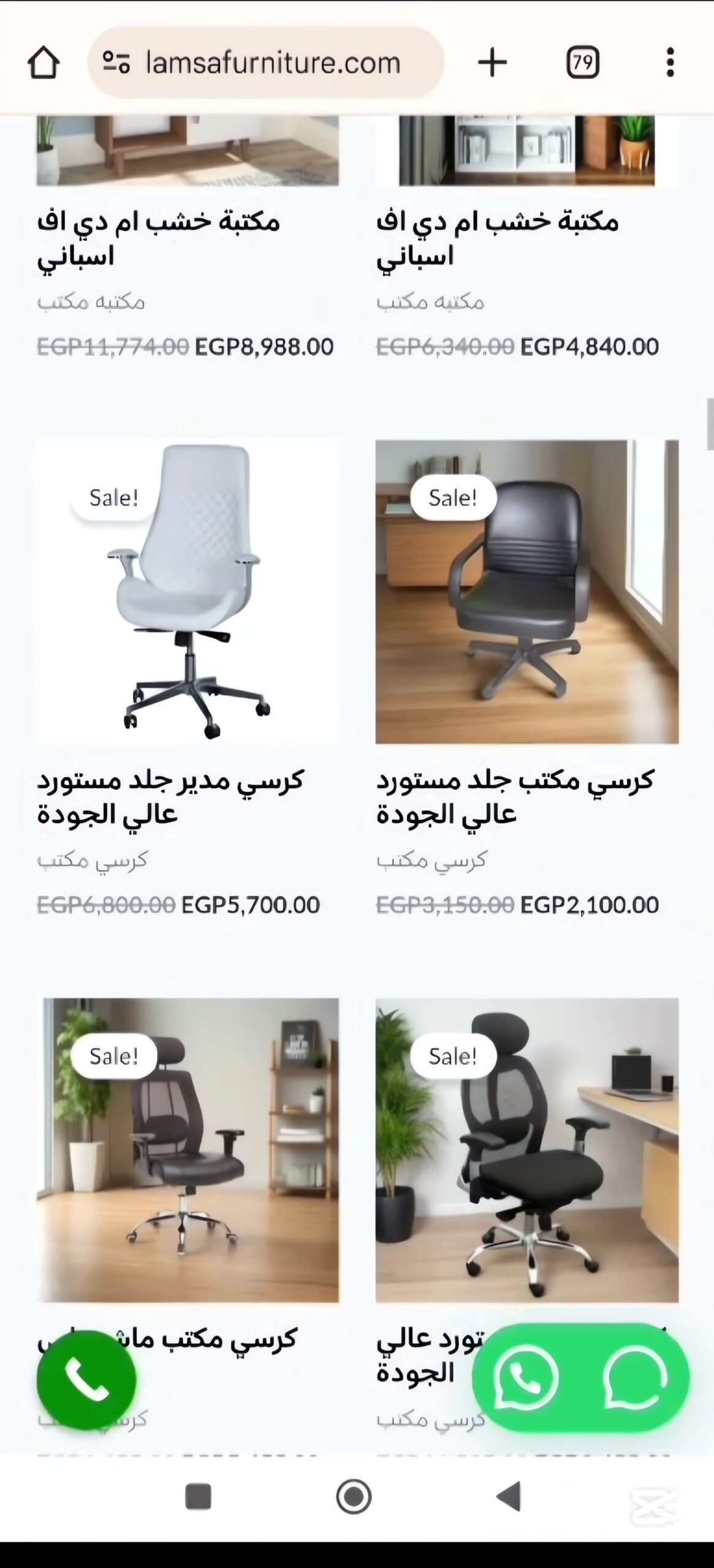Open the chat bubble button
This screenshot has height=1568, width=714.
click(x=635, y=1378)
